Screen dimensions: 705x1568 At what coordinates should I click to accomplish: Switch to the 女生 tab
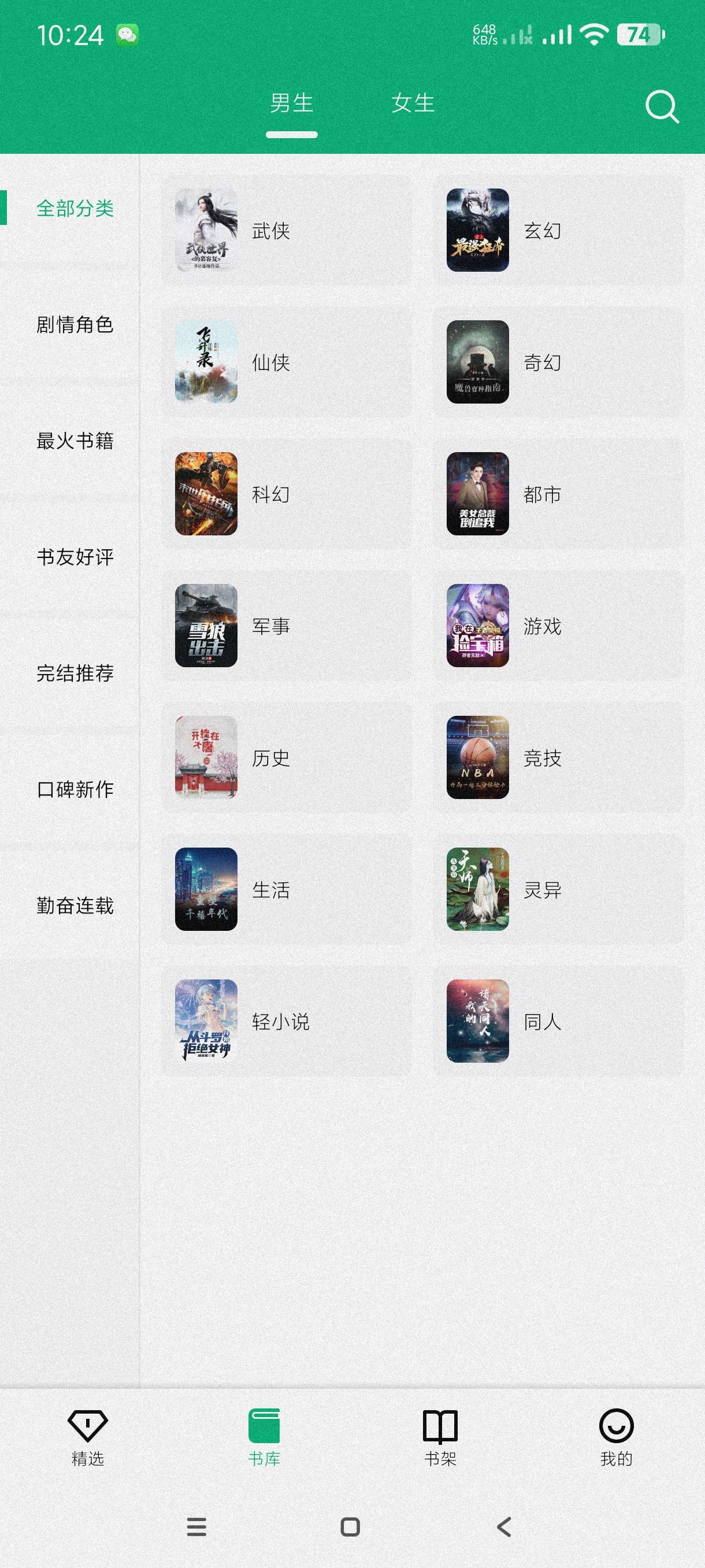point(413,103)
